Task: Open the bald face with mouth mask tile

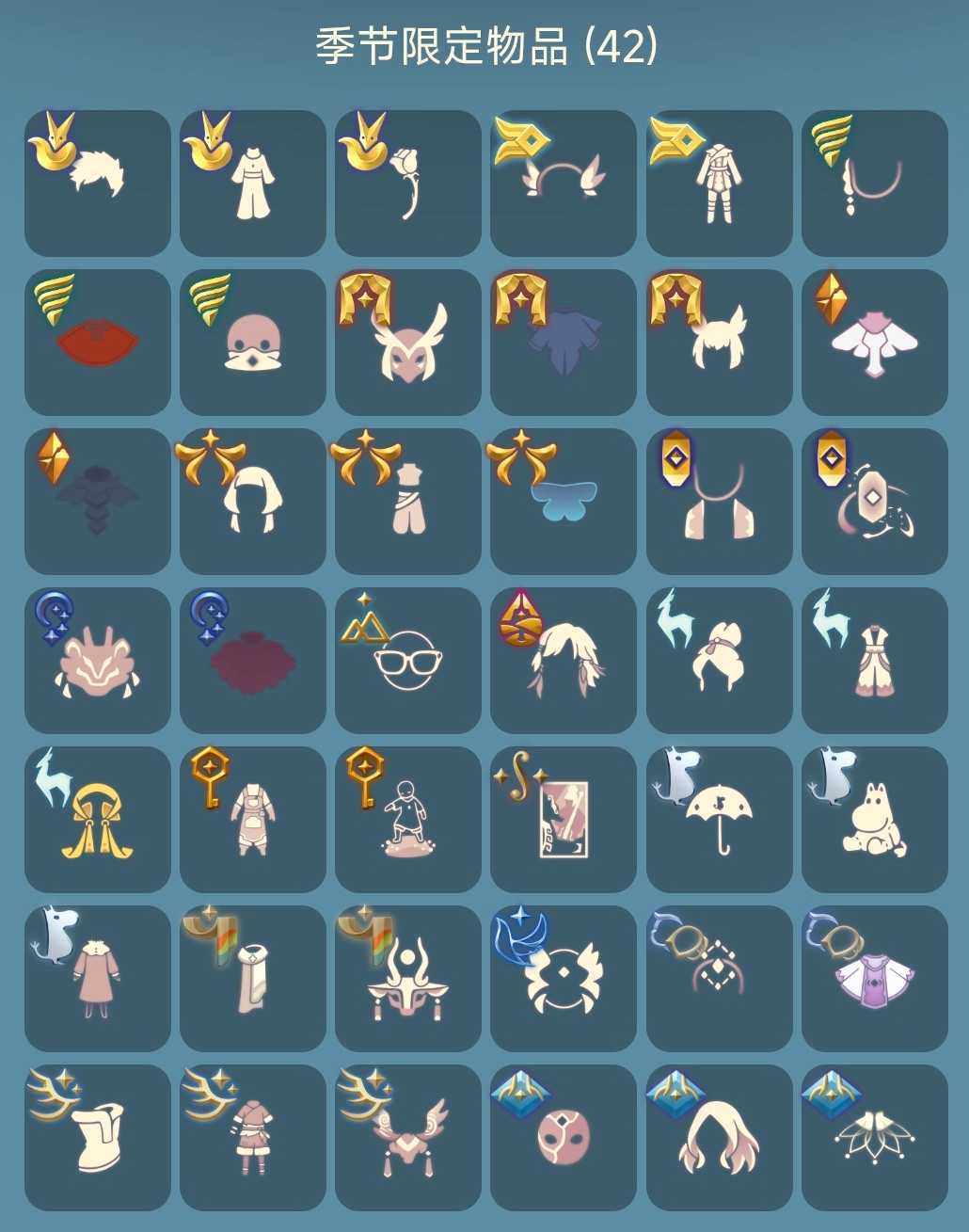Action: [x=253, y=343]
